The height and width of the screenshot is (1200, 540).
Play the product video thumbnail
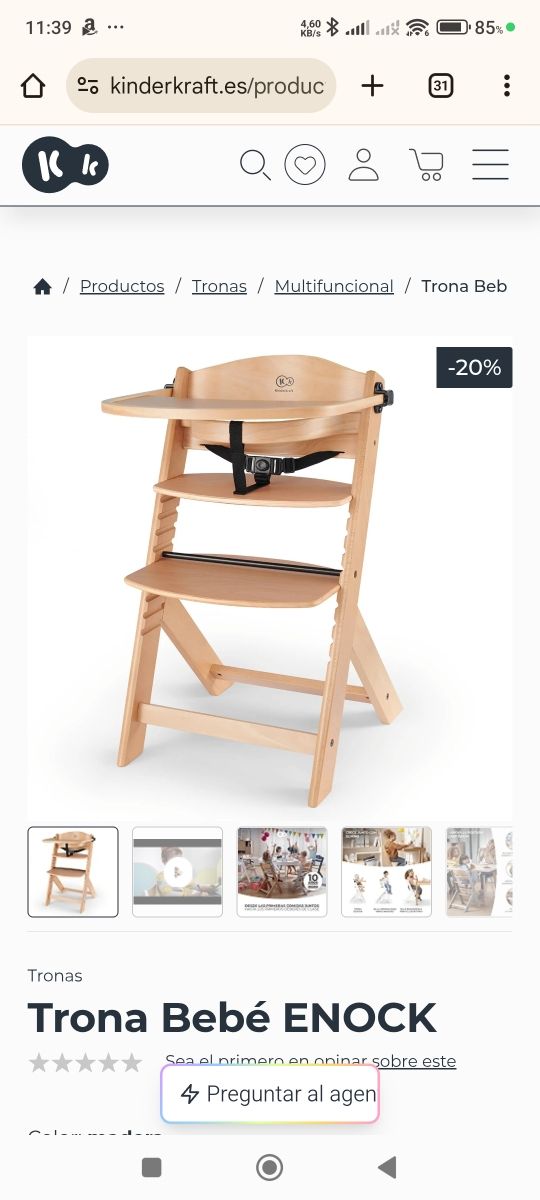pos(177,872)
